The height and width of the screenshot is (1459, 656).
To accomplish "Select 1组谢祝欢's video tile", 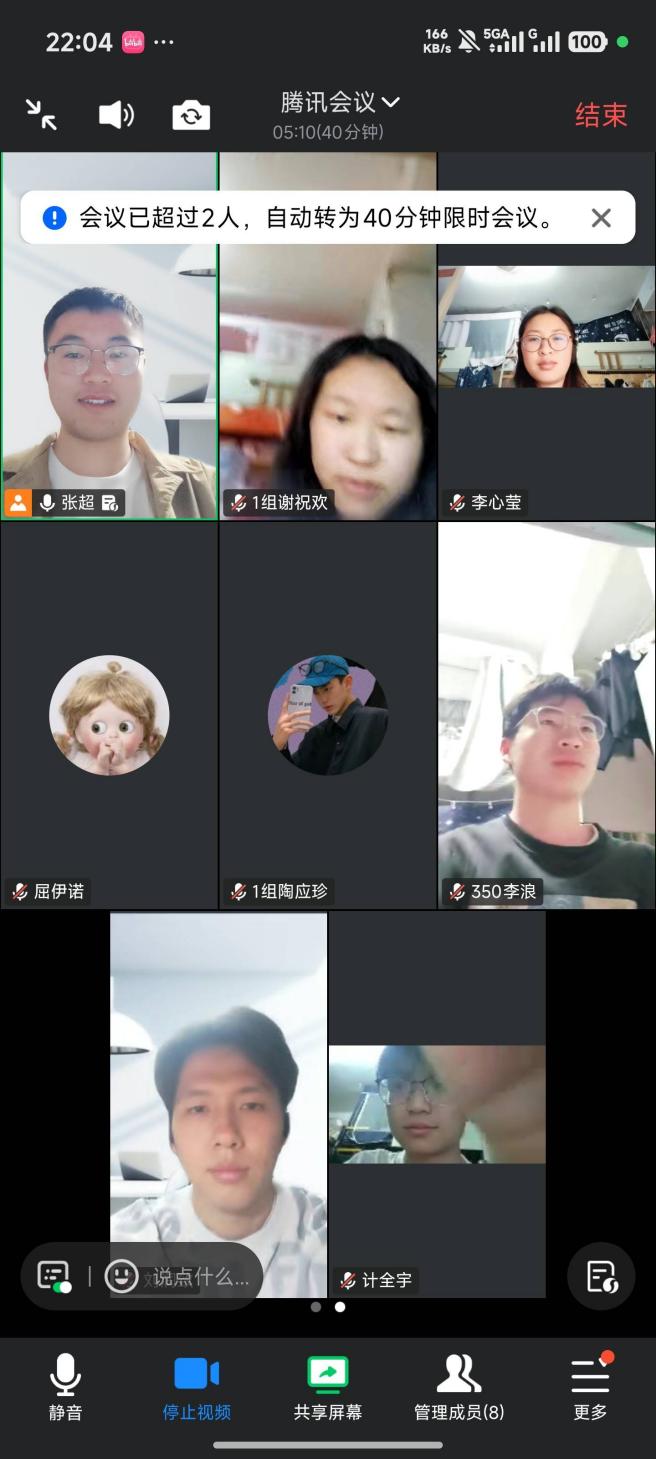I will pos(328,400).
